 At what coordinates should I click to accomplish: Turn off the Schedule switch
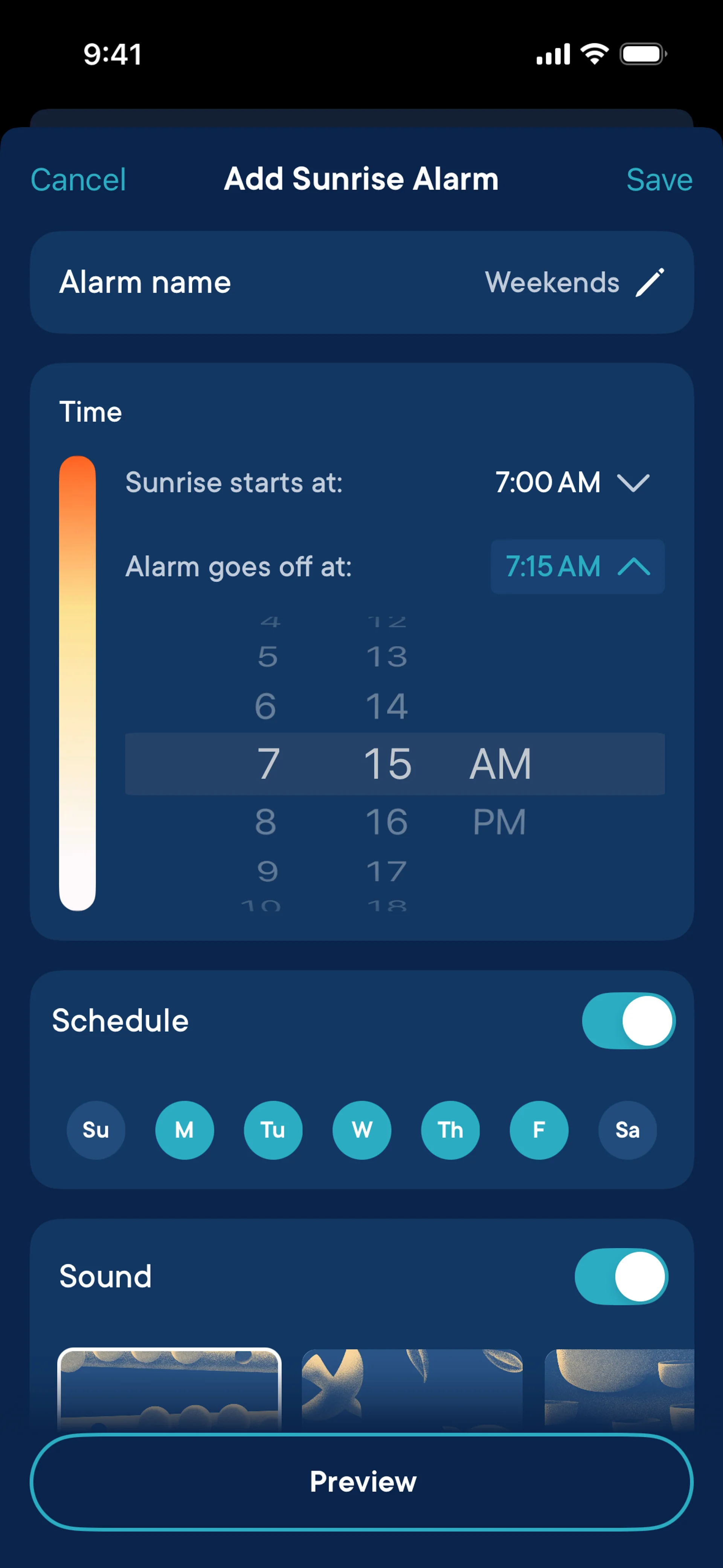628,1021
